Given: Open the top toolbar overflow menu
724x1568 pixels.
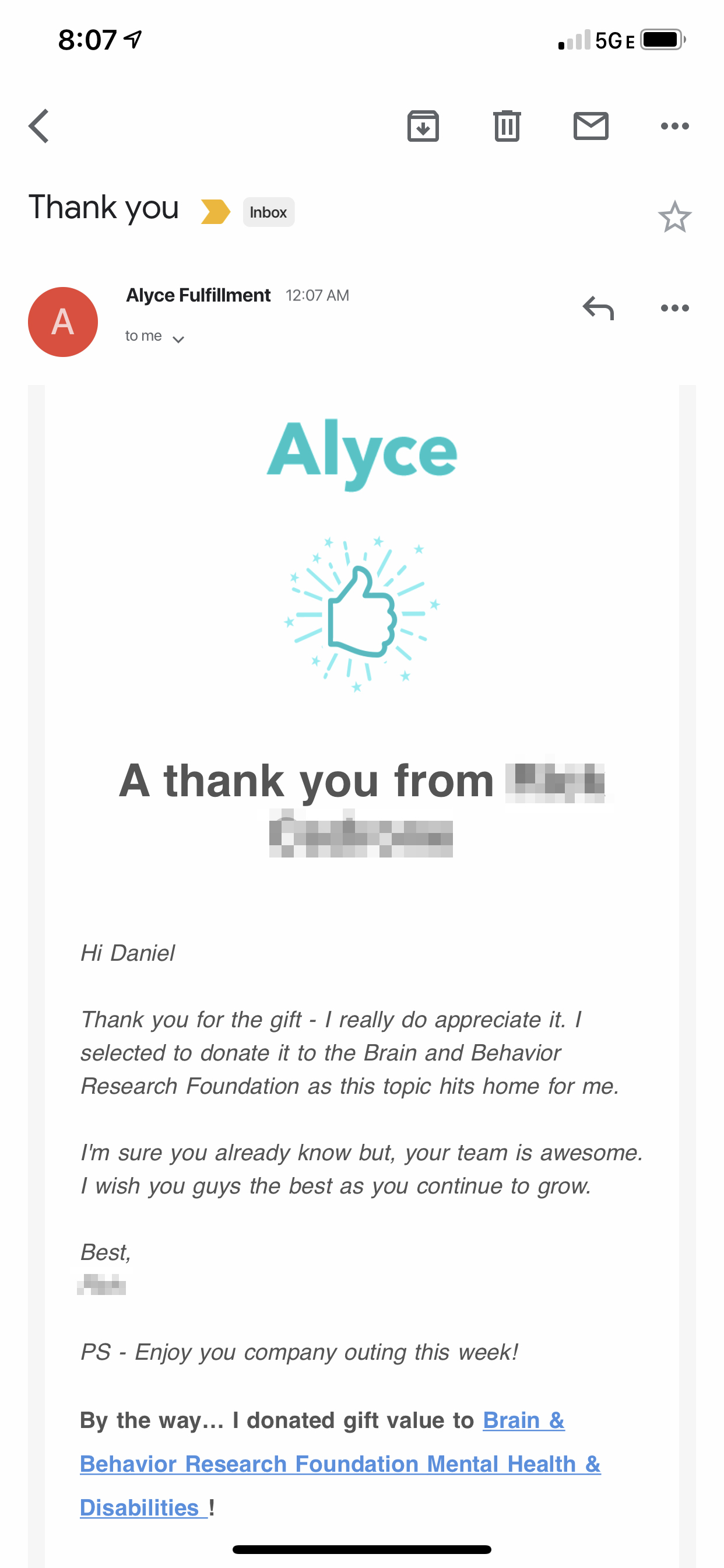Looking at the screenshot, I should 674,126.
